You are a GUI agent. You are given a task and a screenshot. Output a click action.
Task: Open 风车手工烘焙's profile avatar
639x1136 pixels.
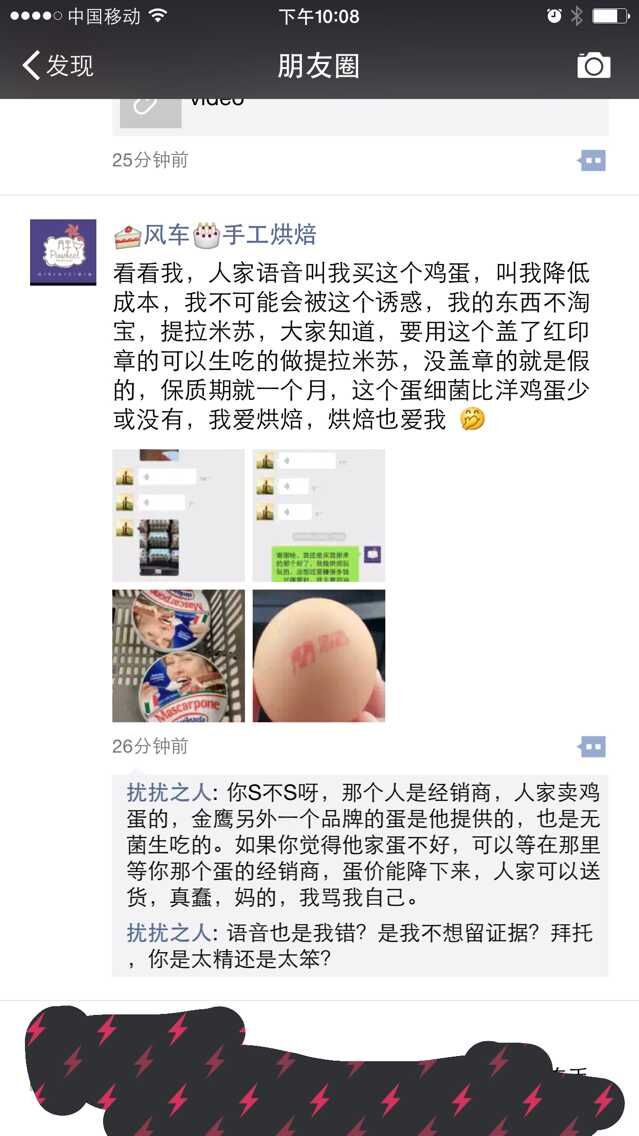(63, 252)
